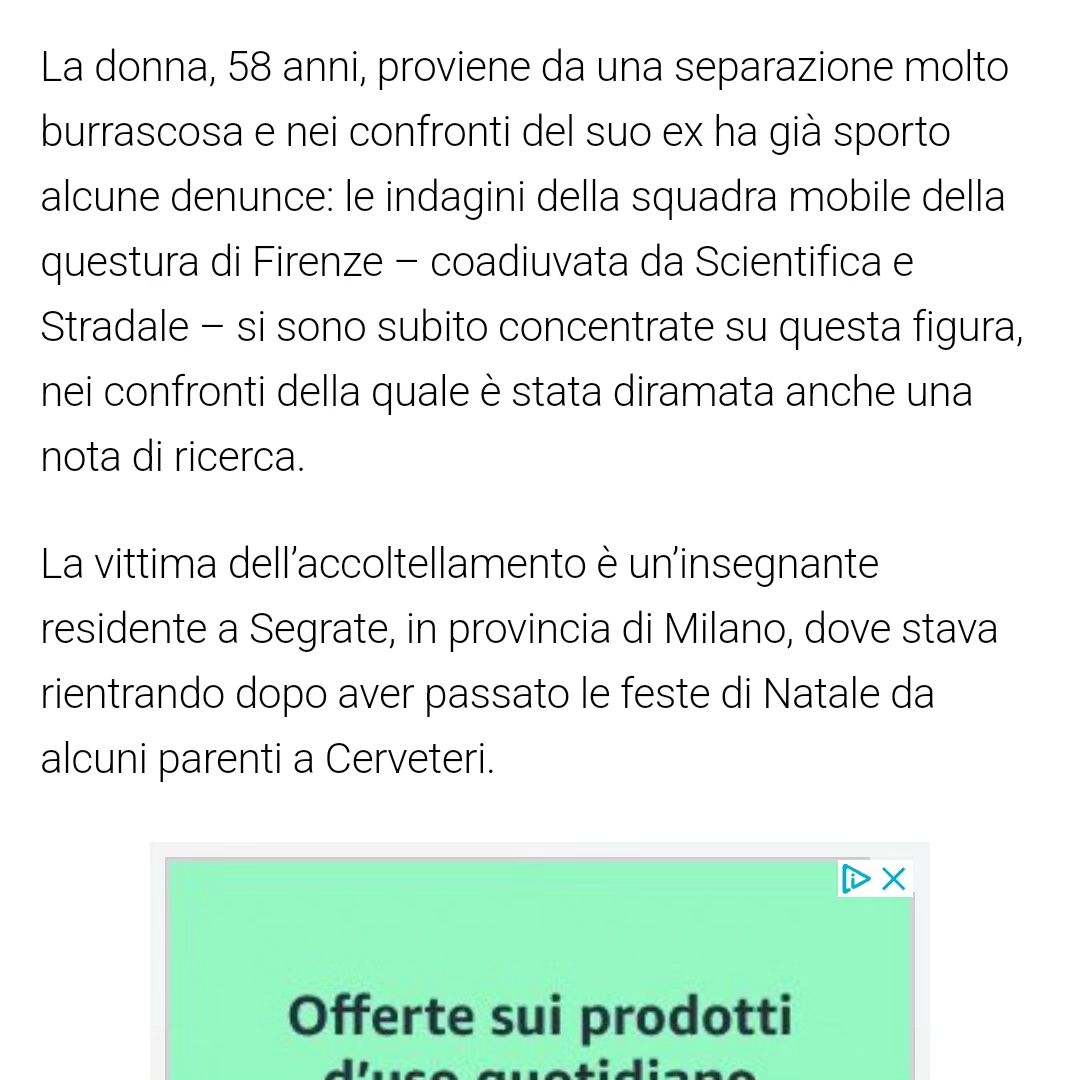Close the ad banner
Screen dimensions: 1080x1080
(x=894, y=879)
